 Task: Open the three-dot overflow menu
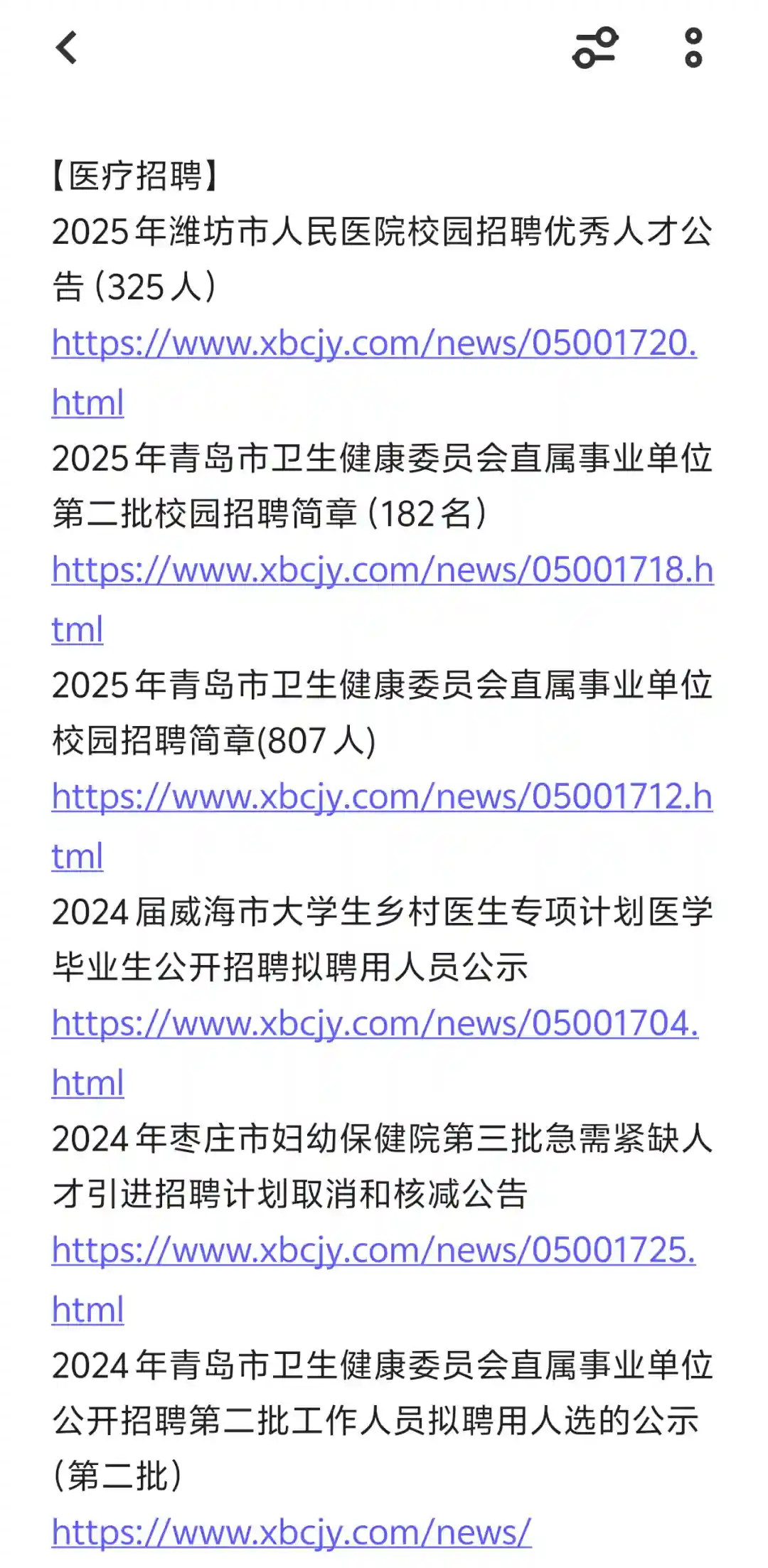(x=693, y=48)
